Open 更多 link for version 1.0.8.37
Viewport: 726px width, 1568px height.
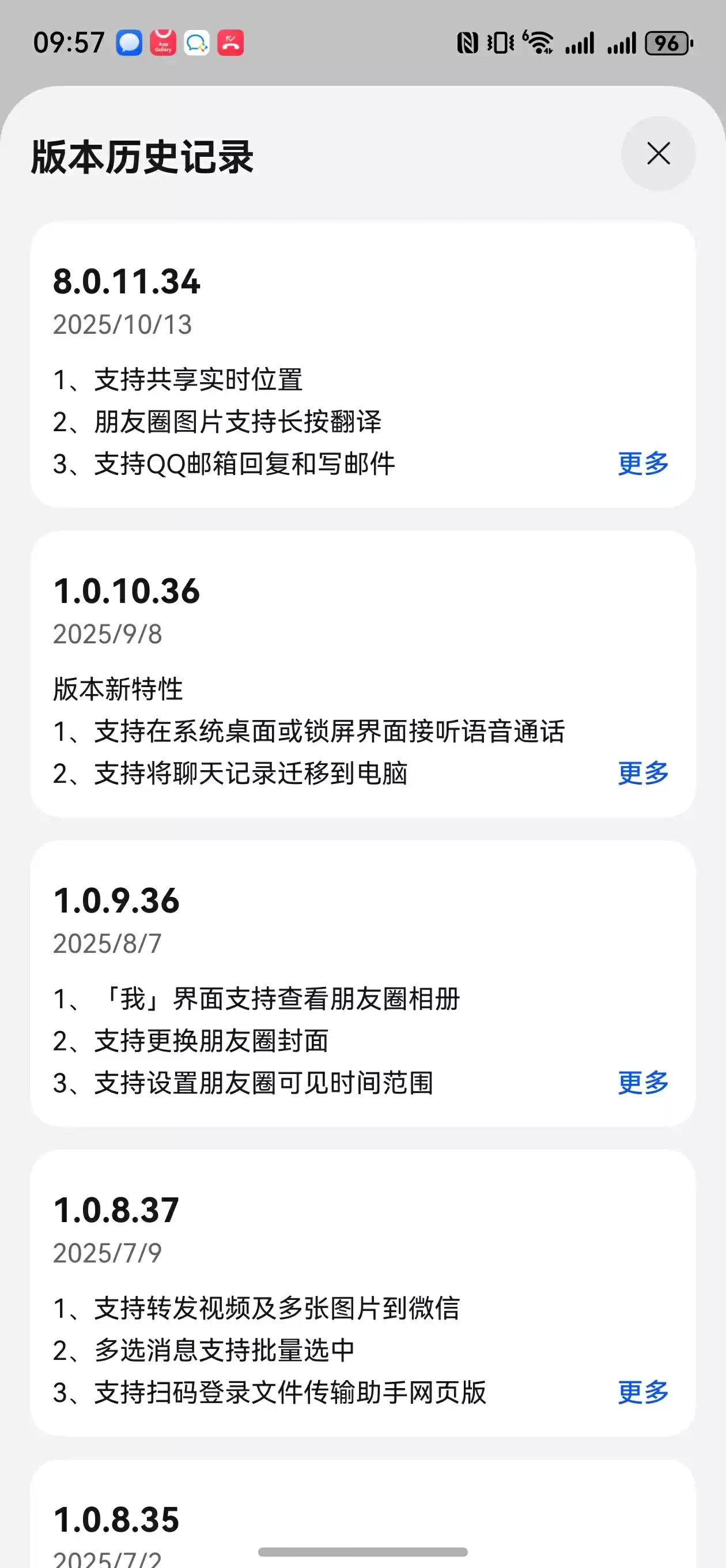tap(642, 1392)
